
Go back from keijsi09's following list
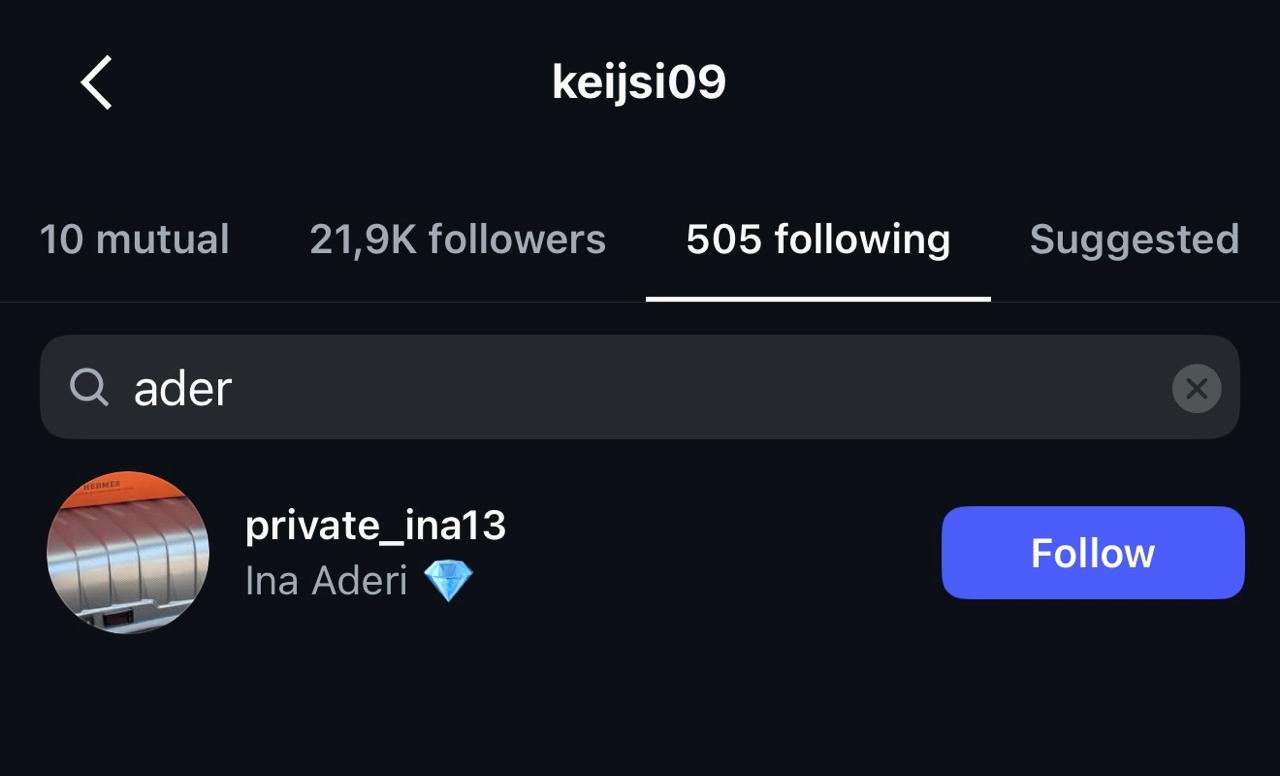point(96,82)
